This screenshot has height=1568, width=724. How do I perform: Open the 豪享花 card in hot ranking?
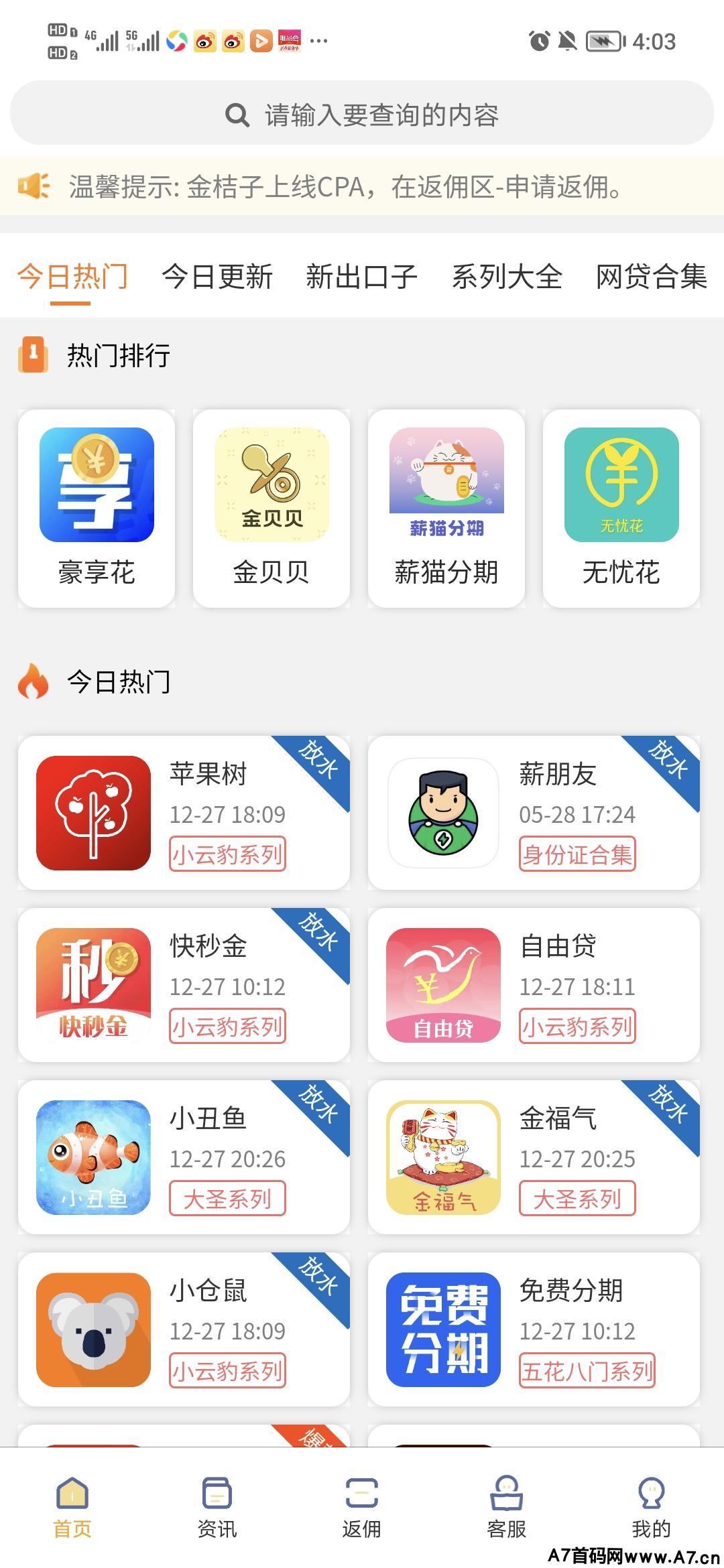(x=97, y=508)
